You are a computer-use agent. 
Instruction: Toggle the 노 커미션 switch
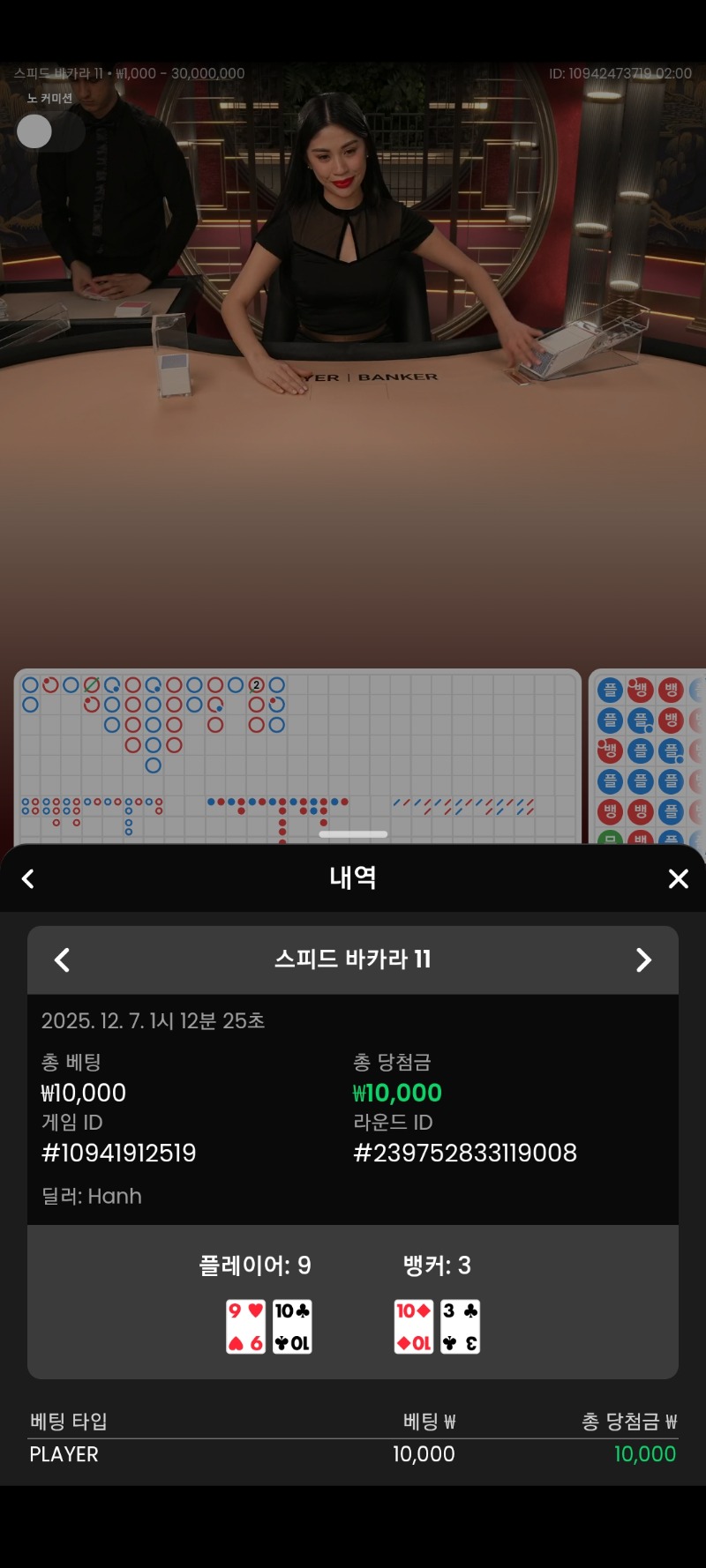tap(49, 132)
